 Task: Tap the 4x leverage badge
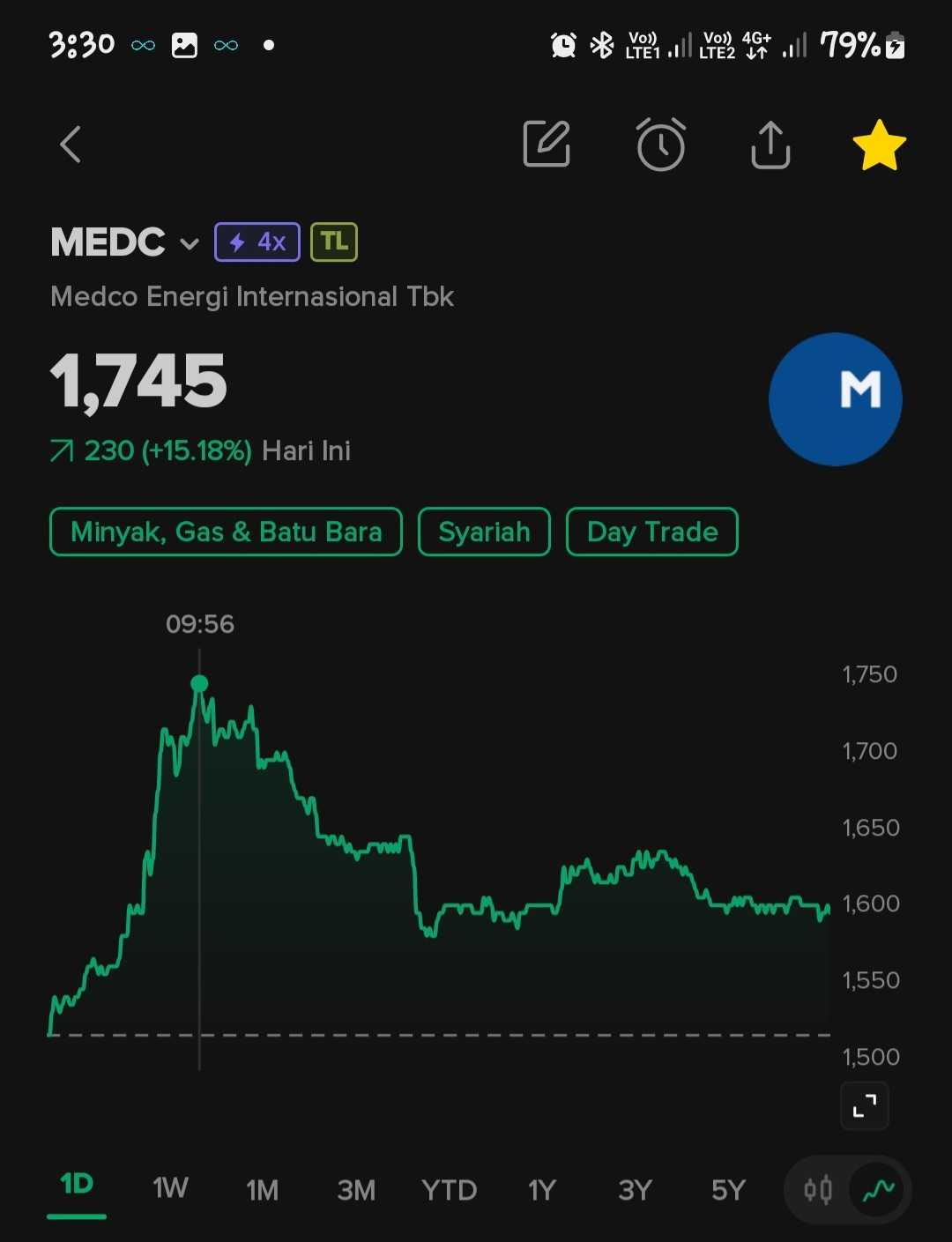click(x=257, y=242)
